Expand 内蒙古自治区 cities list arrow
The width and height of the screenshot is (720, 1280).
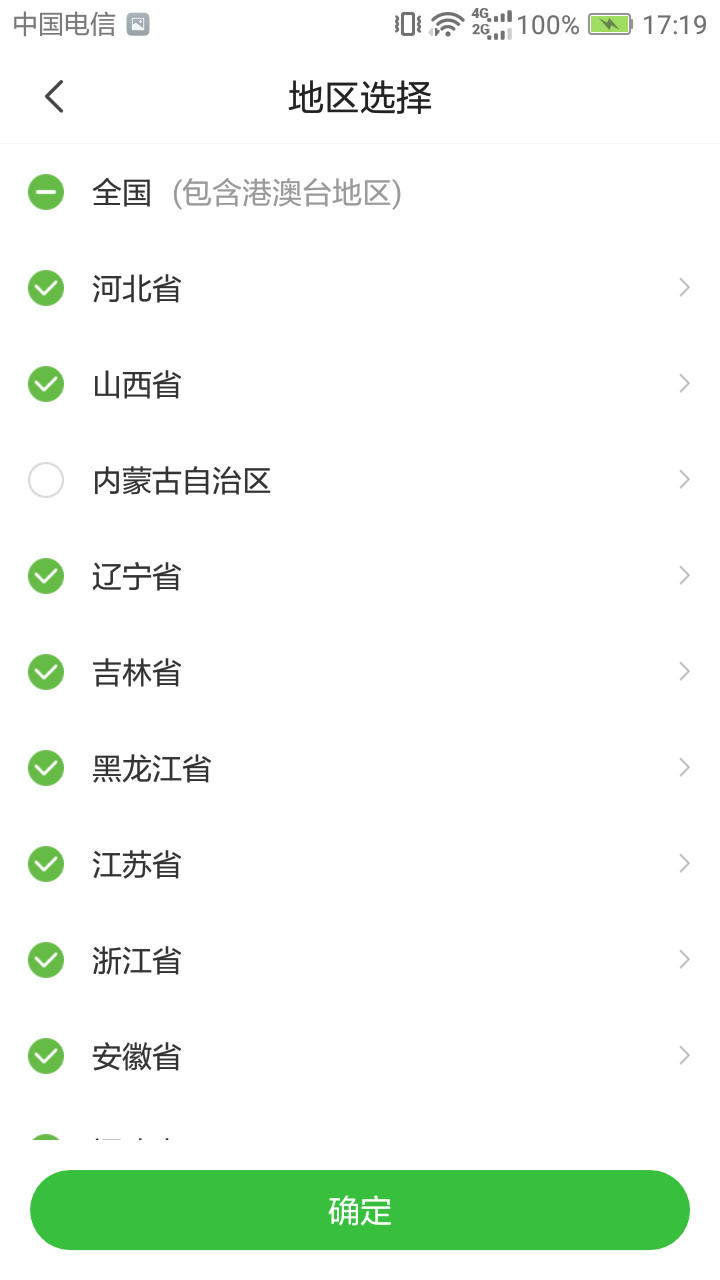685,480
